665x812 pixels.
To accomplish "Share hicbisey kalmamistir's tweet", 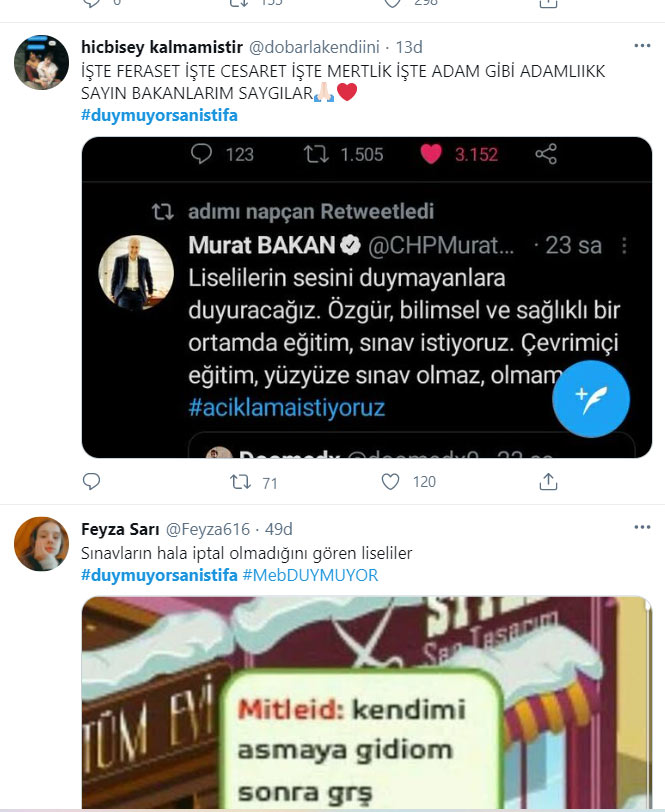I will pos(547,482).
